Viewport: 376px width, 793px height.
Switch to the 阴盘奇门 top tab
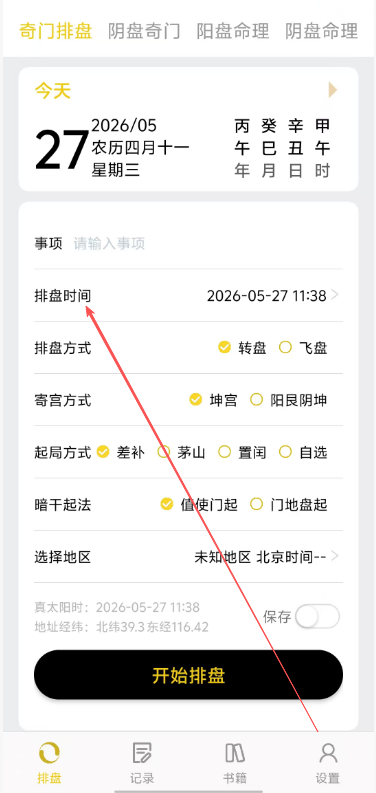pyautogui.click(x=144, y=31)
